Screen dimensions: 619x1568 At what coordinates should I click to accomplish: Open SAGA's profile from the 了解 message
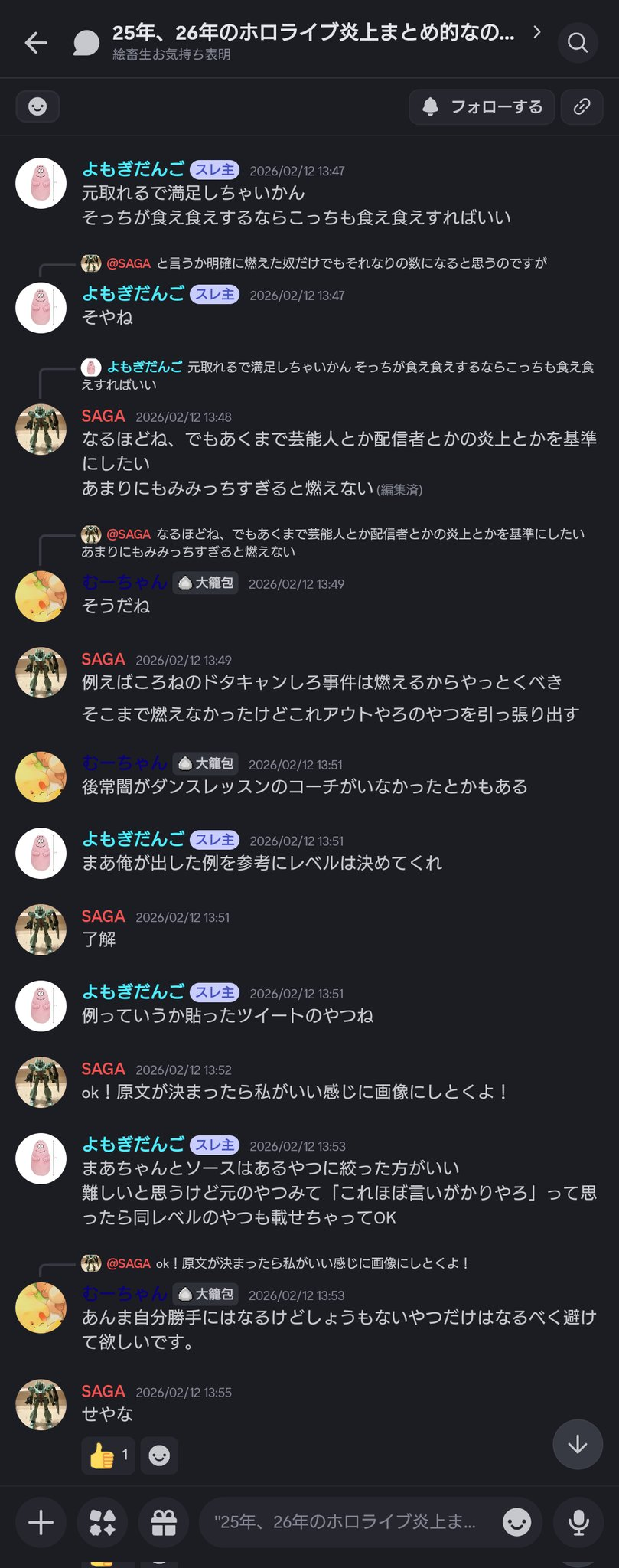[41, 929]
